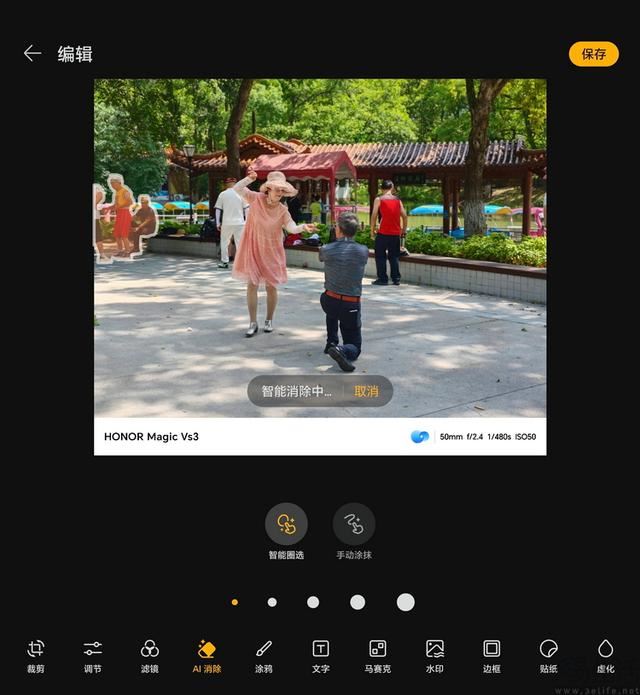Select the AI 消除 eraser tool
This screenshot has height=695, width=640.
click(x=207, y=655)
